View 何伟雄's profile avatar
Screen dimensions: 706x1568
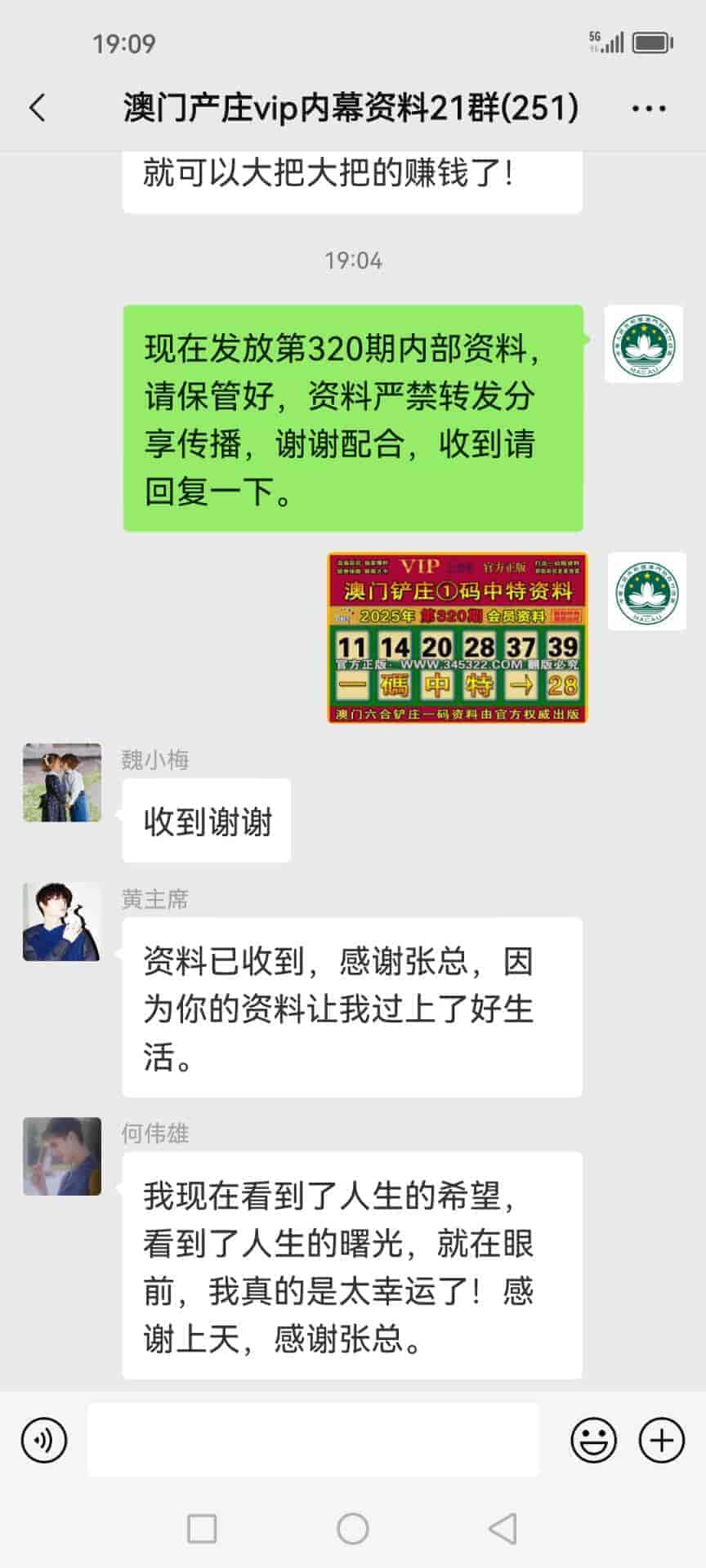62,1156
